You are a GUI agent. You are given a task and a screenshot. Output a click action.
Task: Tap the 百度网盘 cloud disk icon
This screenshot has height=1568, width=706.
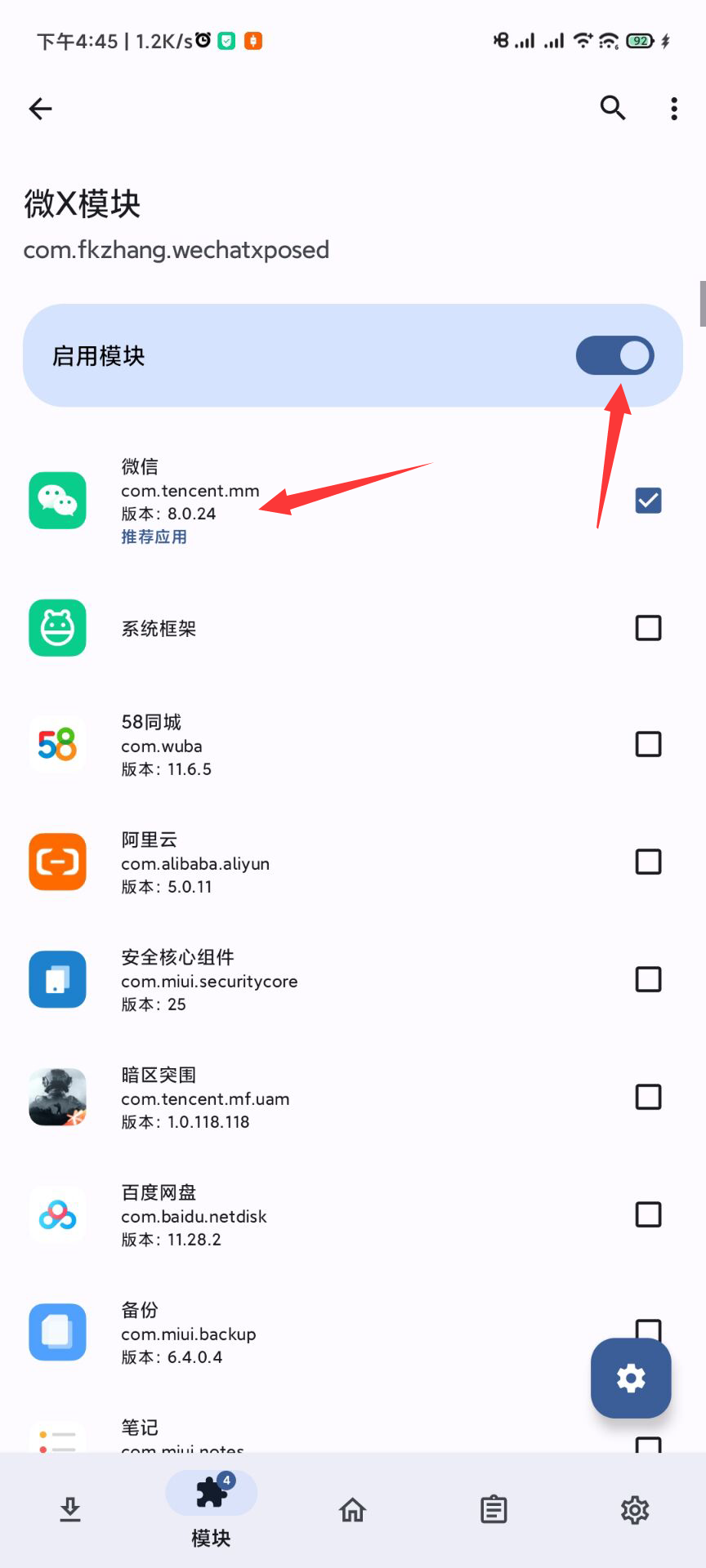pyautogui.click(x=56, y=1214)
